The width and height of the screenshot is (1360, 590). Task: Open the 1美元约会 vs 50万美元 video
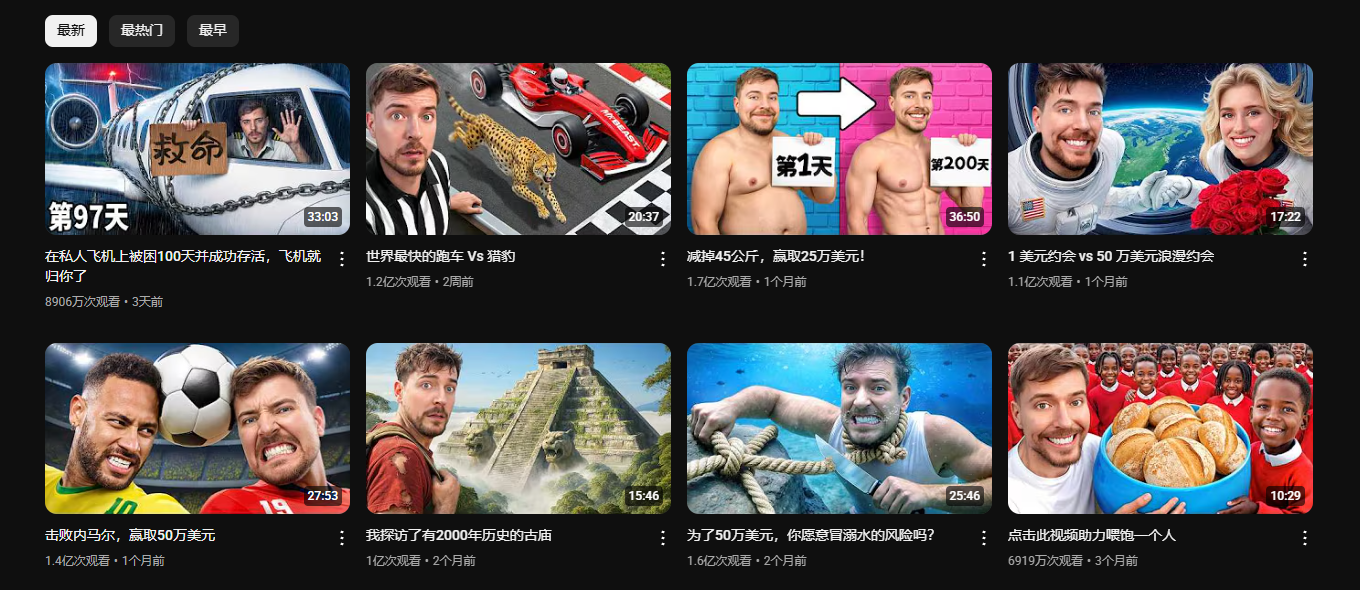[x=1160, y=149]
